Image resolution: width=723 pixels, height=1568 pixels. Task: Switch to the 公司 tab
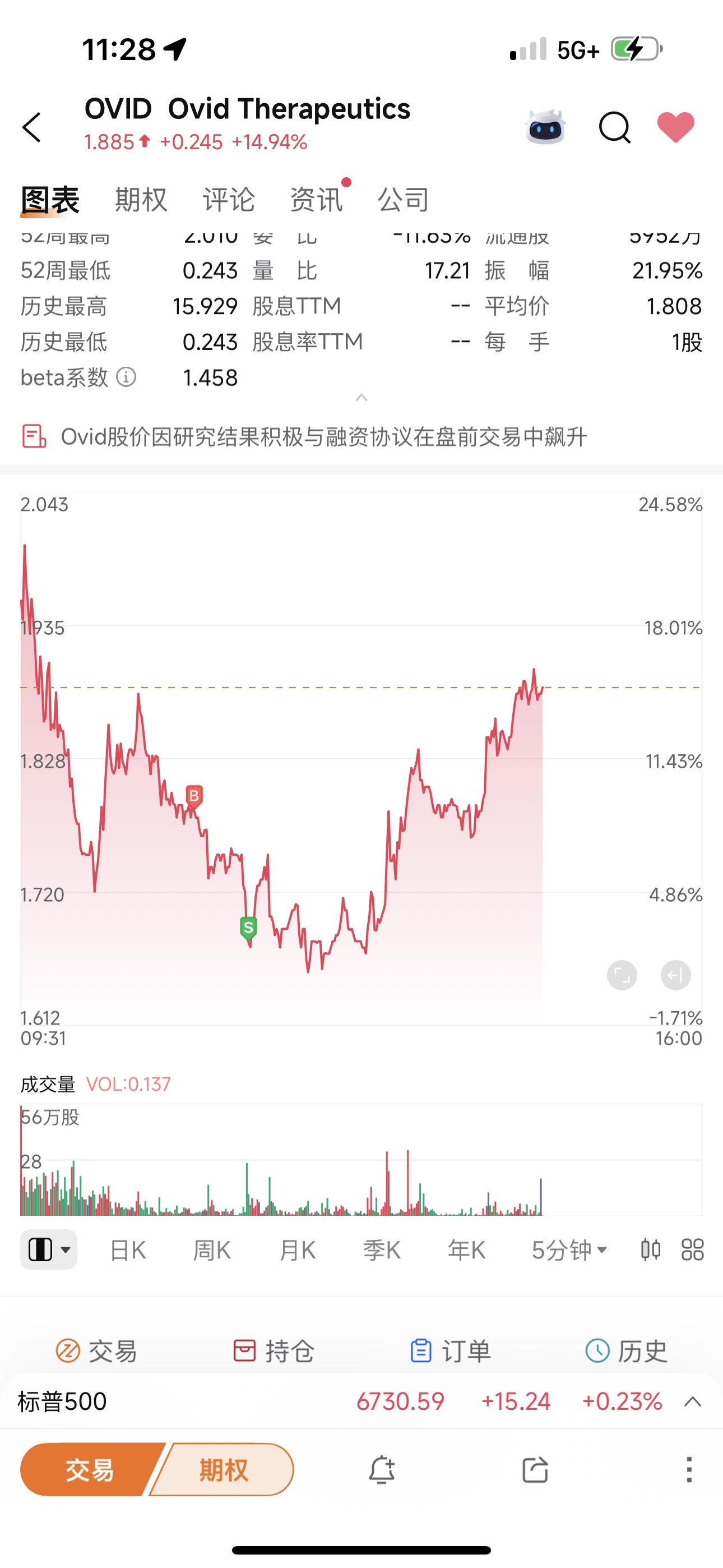pos(403,200)
